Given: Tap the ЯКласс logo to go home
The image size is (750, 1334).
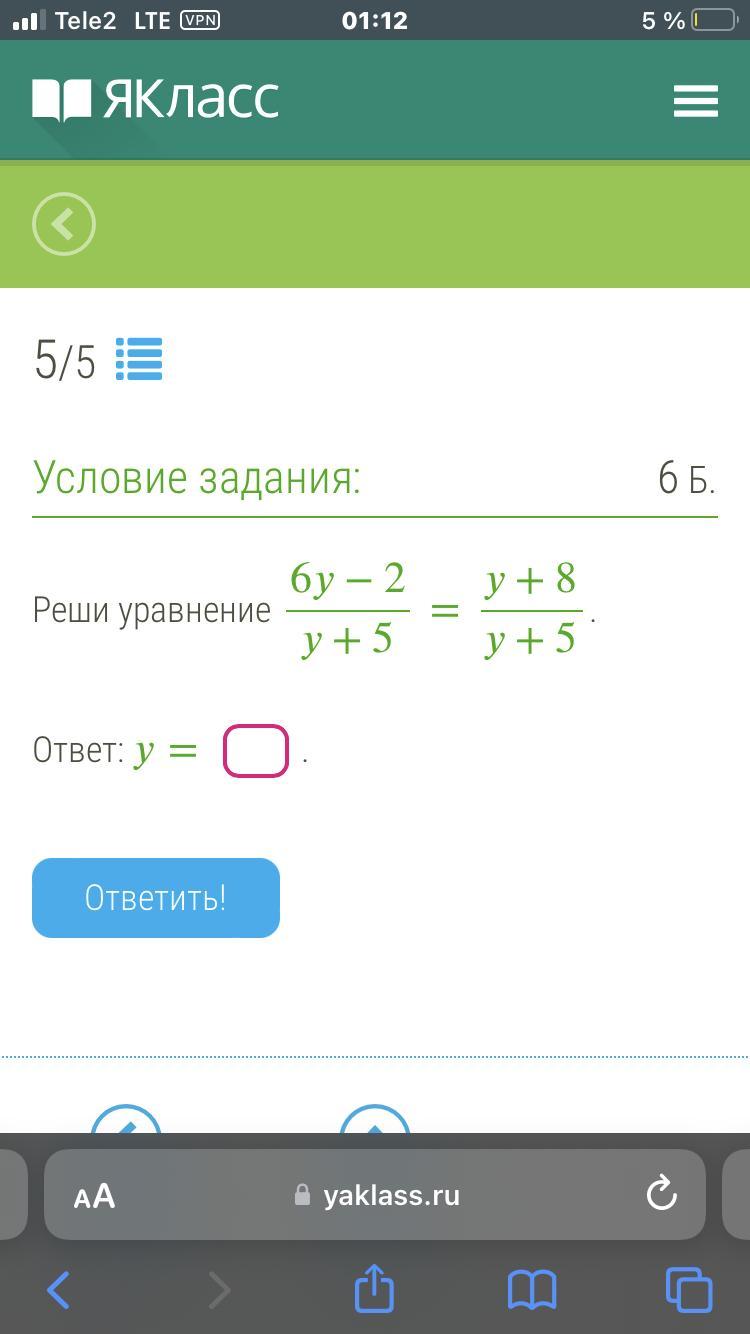Looking at the screenshot, I should pyautogui.click(x=156, y=99).
